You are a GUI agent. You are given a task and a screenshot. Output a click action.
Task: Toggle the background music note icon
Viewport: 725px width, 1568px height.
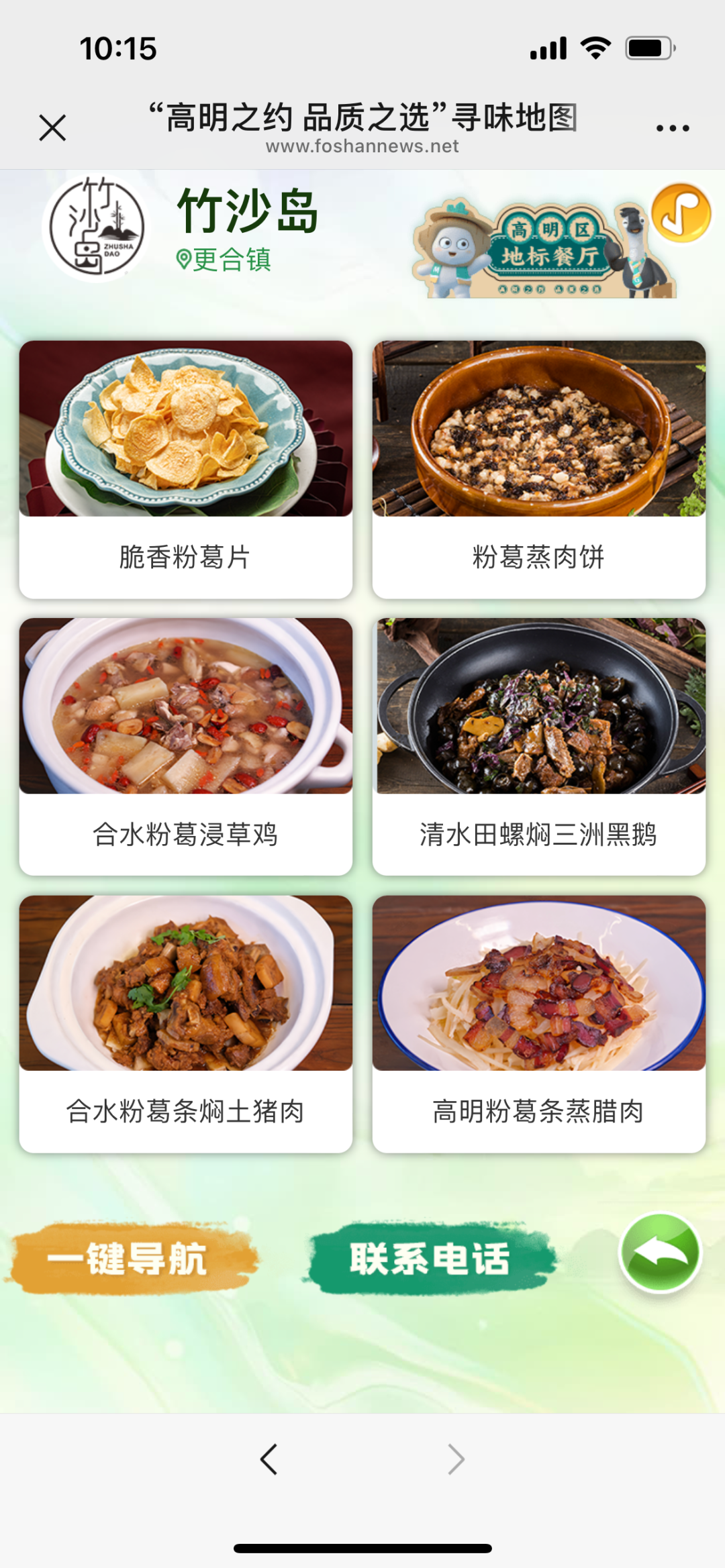click(x=681, y=213)
